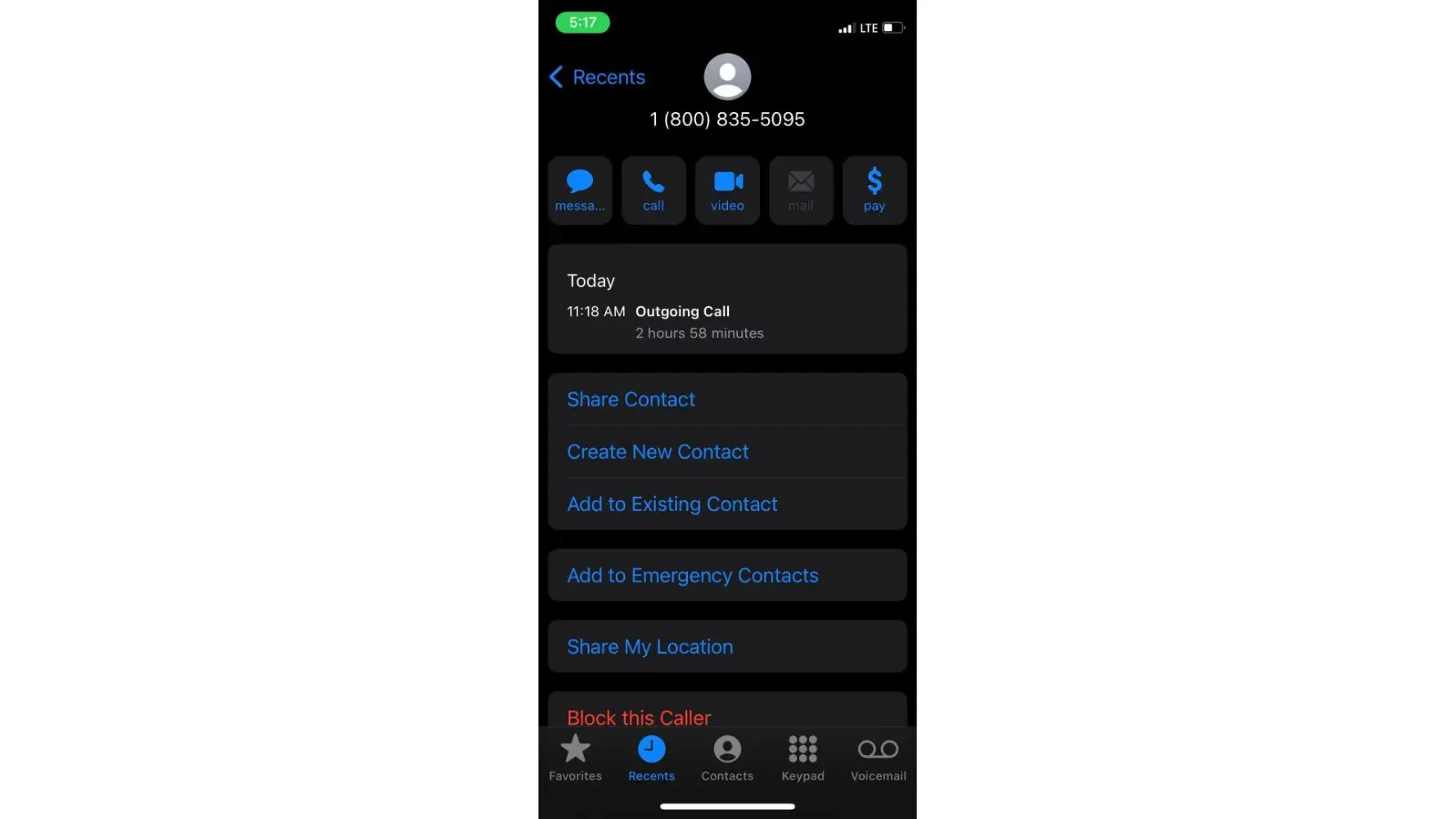Start a video call
This screenshot has height=819, width=1456.
pyautogui.click(x=727, y=190)
